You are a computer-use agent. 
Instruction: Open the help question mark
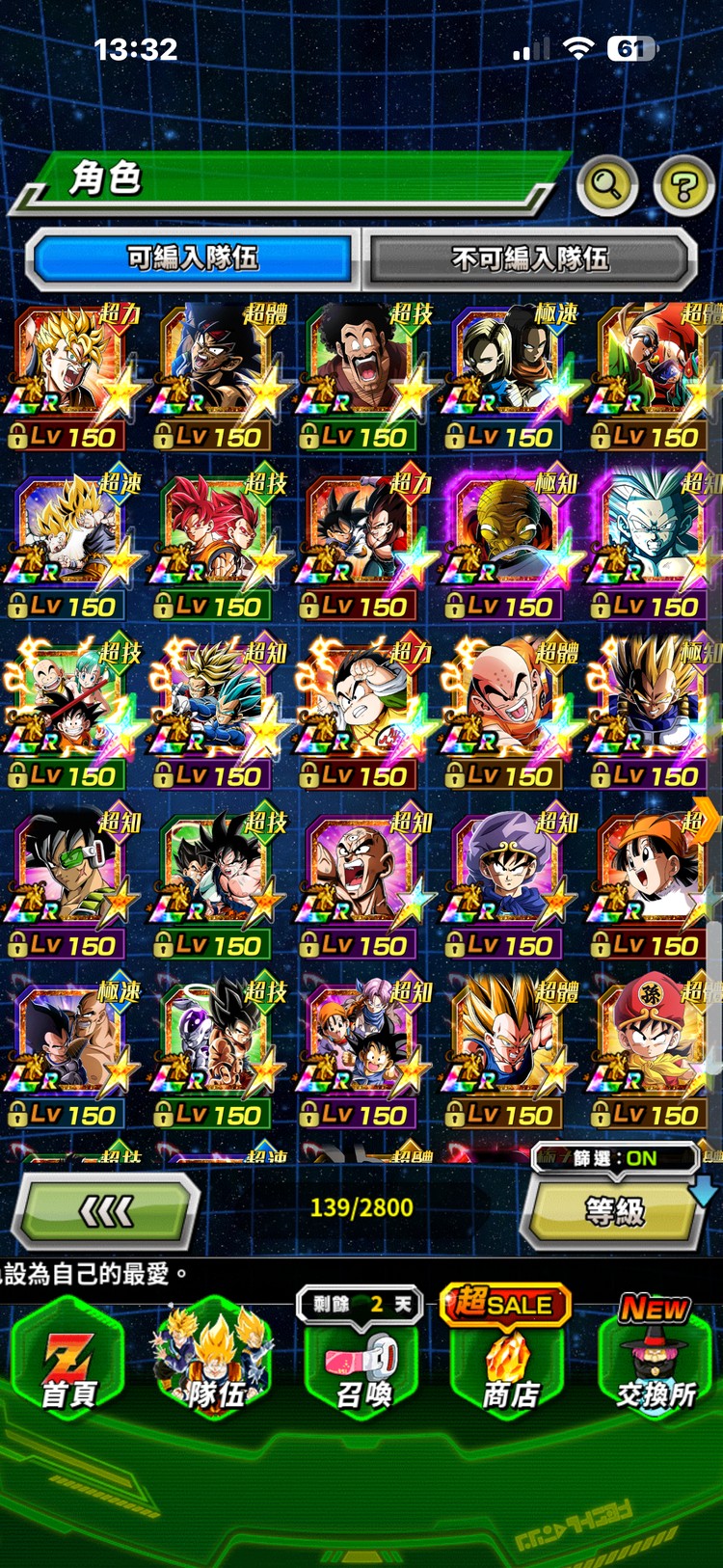(x=683, y=185)
